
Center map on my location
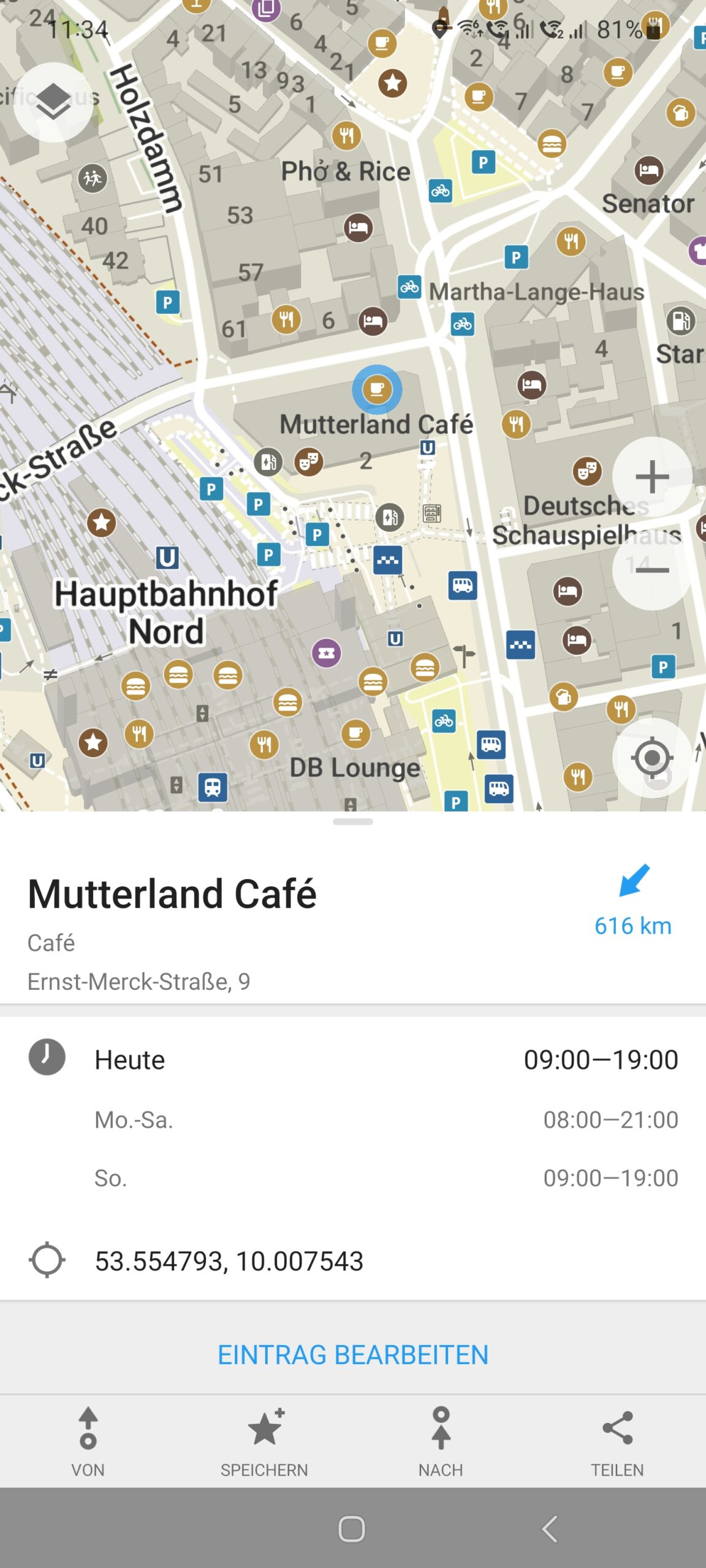point(652,758)
